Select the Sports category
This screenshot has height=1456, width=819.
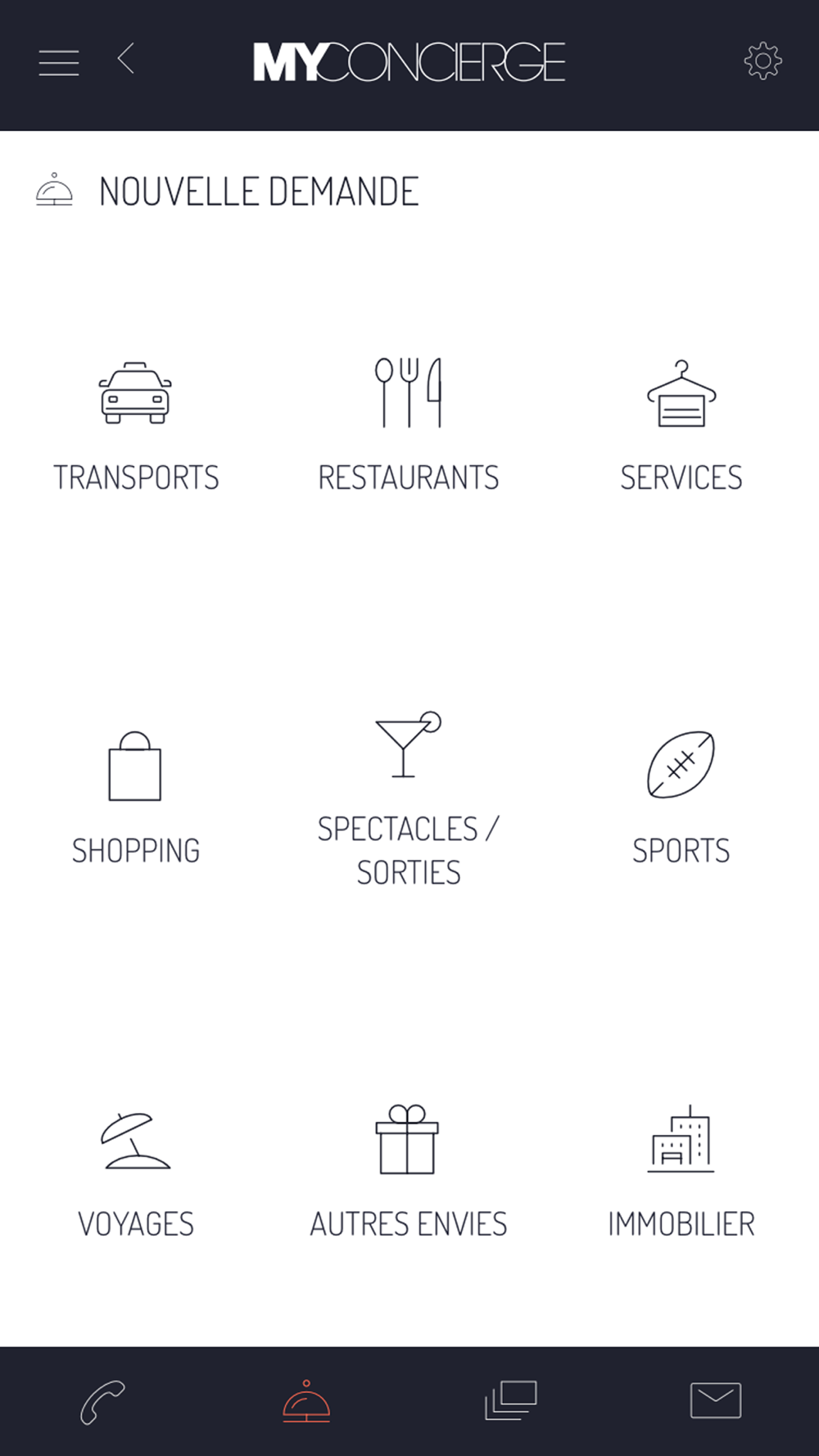coord(681,799)
